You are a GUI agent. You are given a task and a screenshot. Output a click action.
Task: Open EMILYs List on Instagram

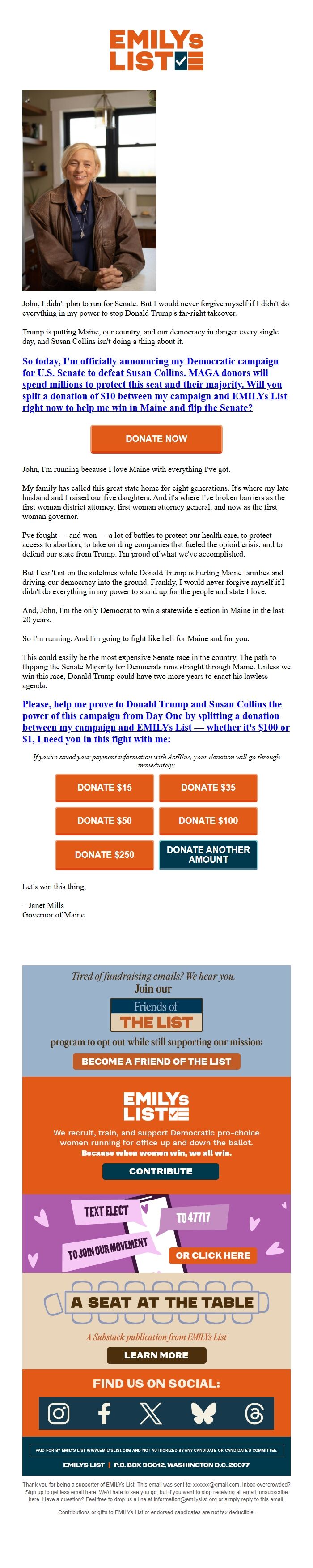coord(58,1413)
